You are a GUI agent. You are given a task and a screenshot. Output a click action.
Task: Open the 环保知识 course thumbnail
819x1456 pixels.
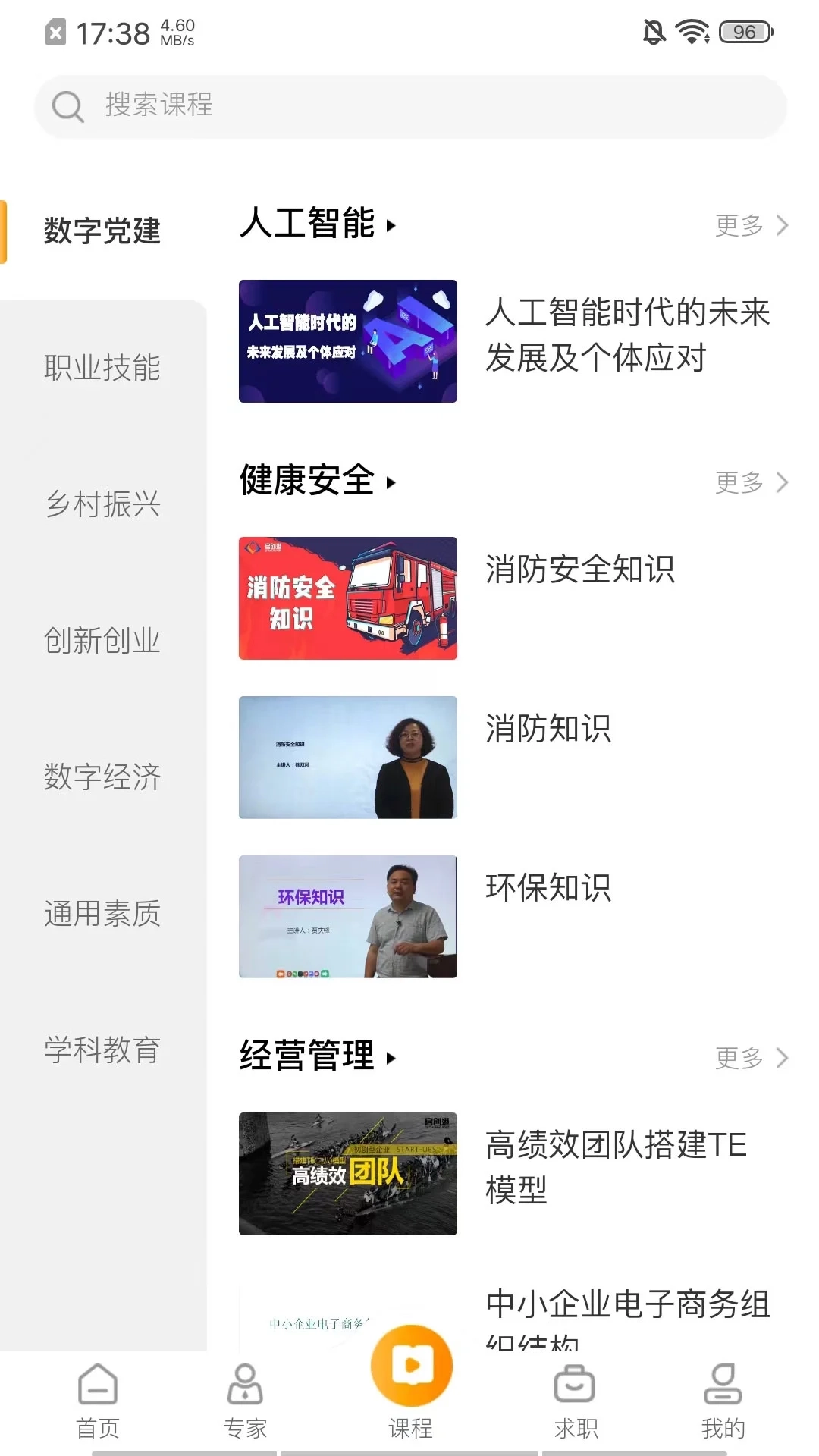(347, 918)
